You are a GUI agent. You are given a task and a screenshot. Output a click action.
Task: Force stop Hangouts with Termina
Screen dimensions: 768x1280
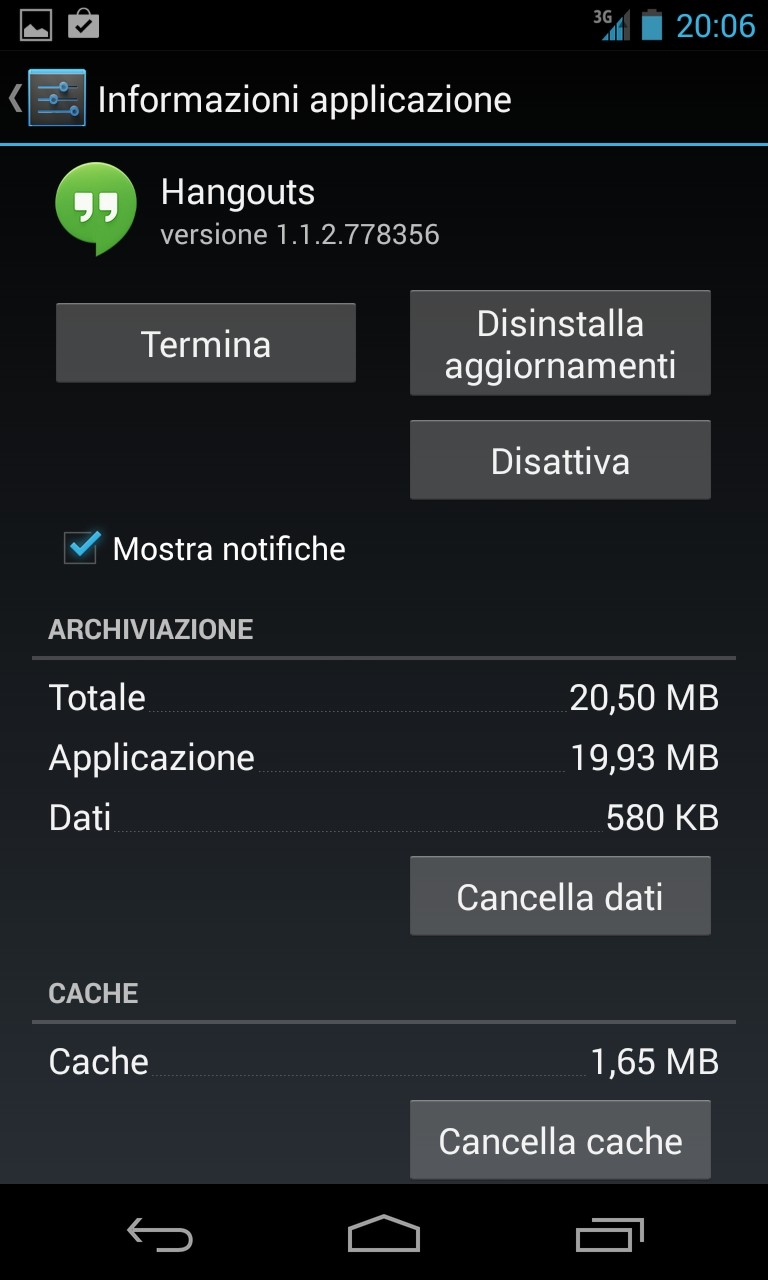pos(206,343)
